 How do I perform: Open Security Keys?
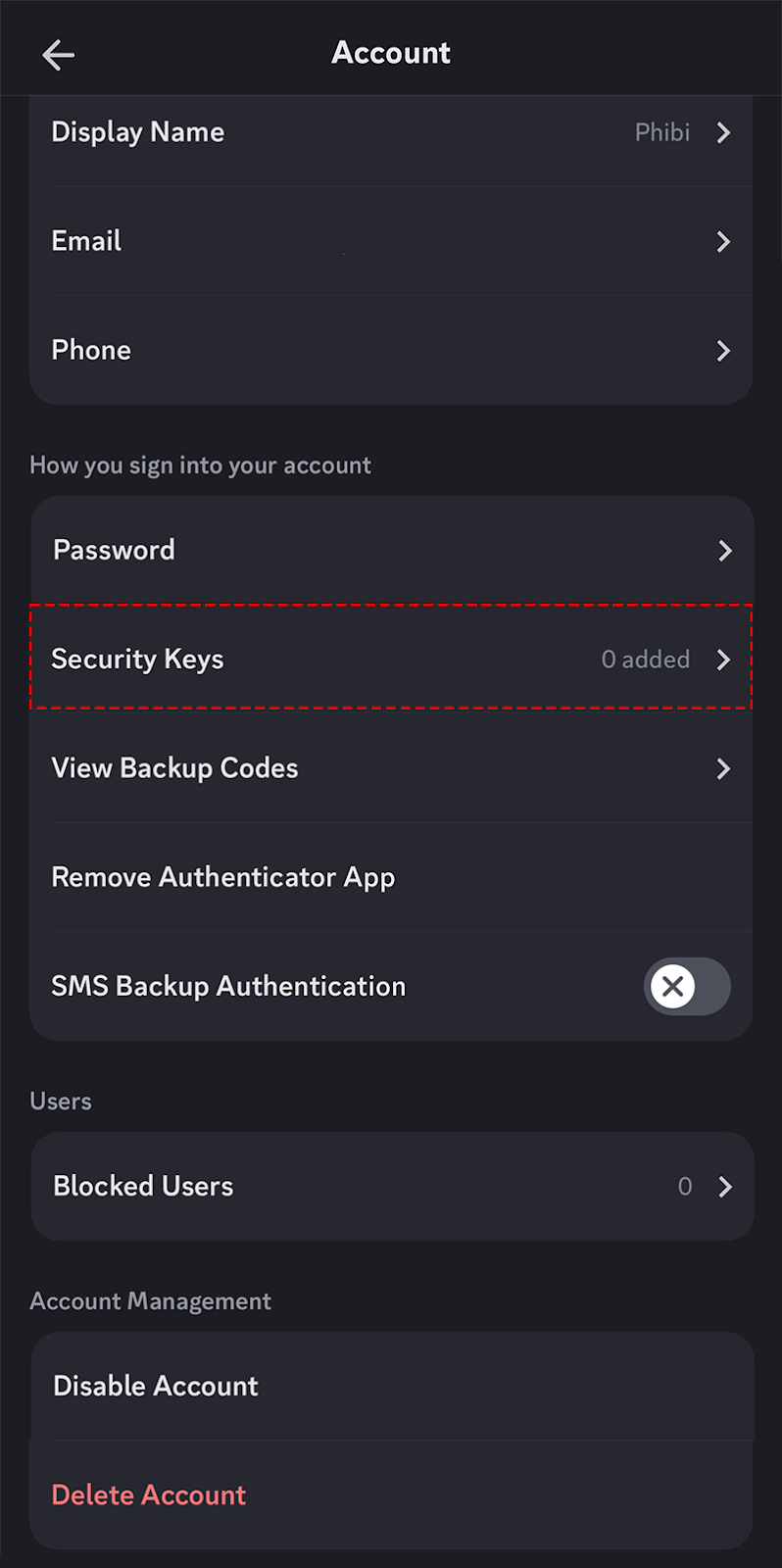[x=391, y=659]
